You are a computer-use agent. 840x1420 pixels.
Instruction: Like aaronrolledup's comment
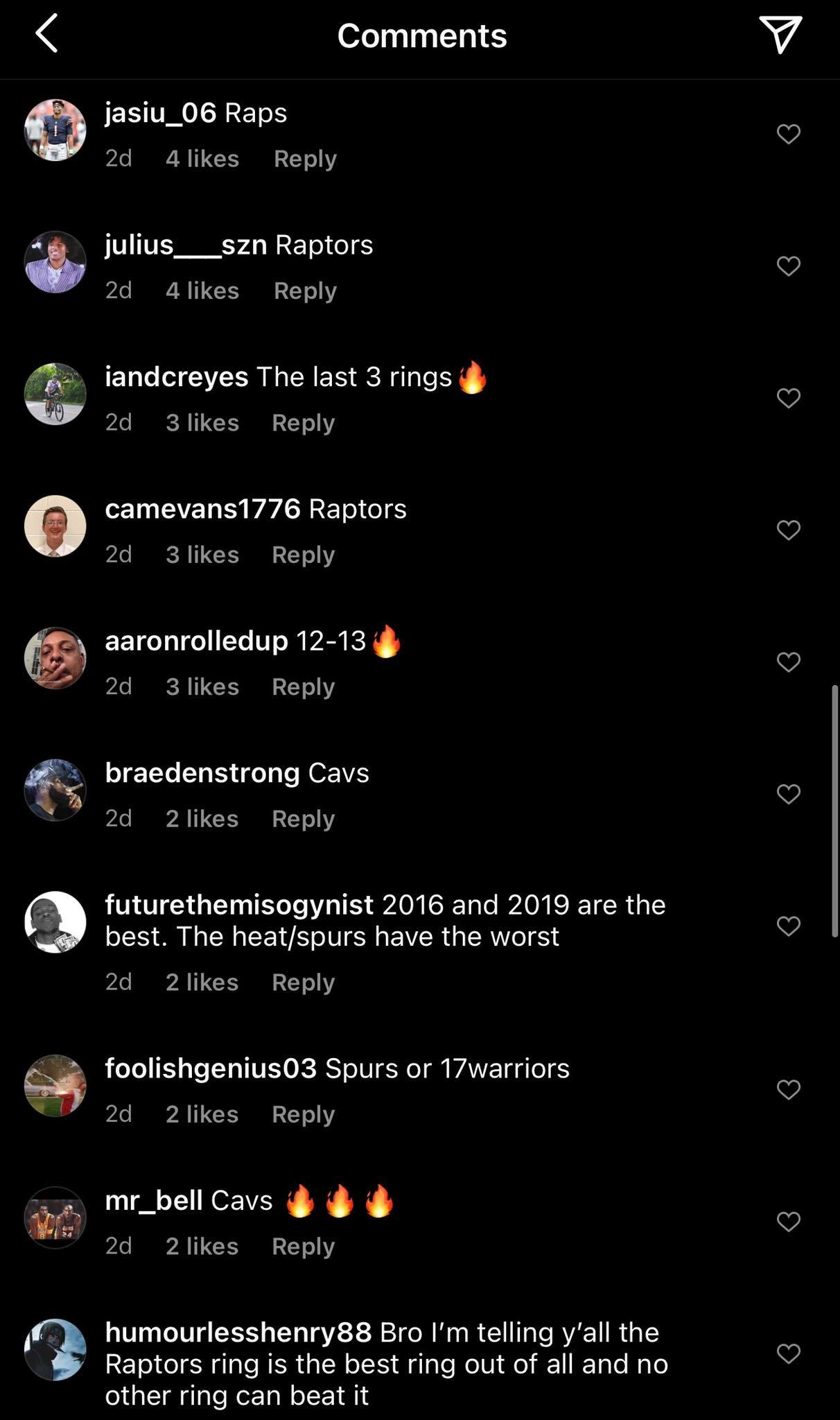[x=788, y=662]
